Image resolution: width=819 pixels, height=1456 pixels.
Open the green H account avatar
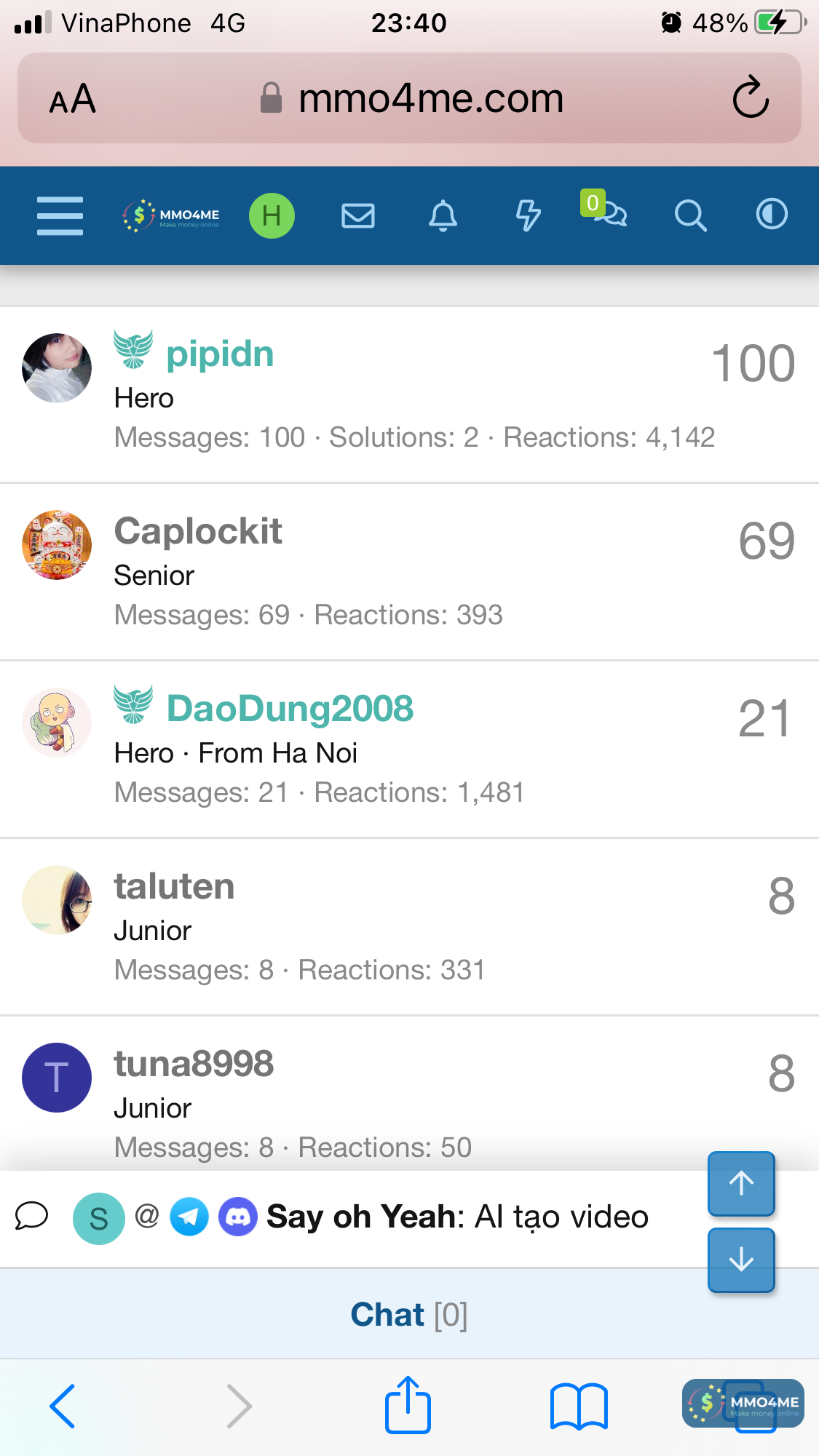coord(272,215)
